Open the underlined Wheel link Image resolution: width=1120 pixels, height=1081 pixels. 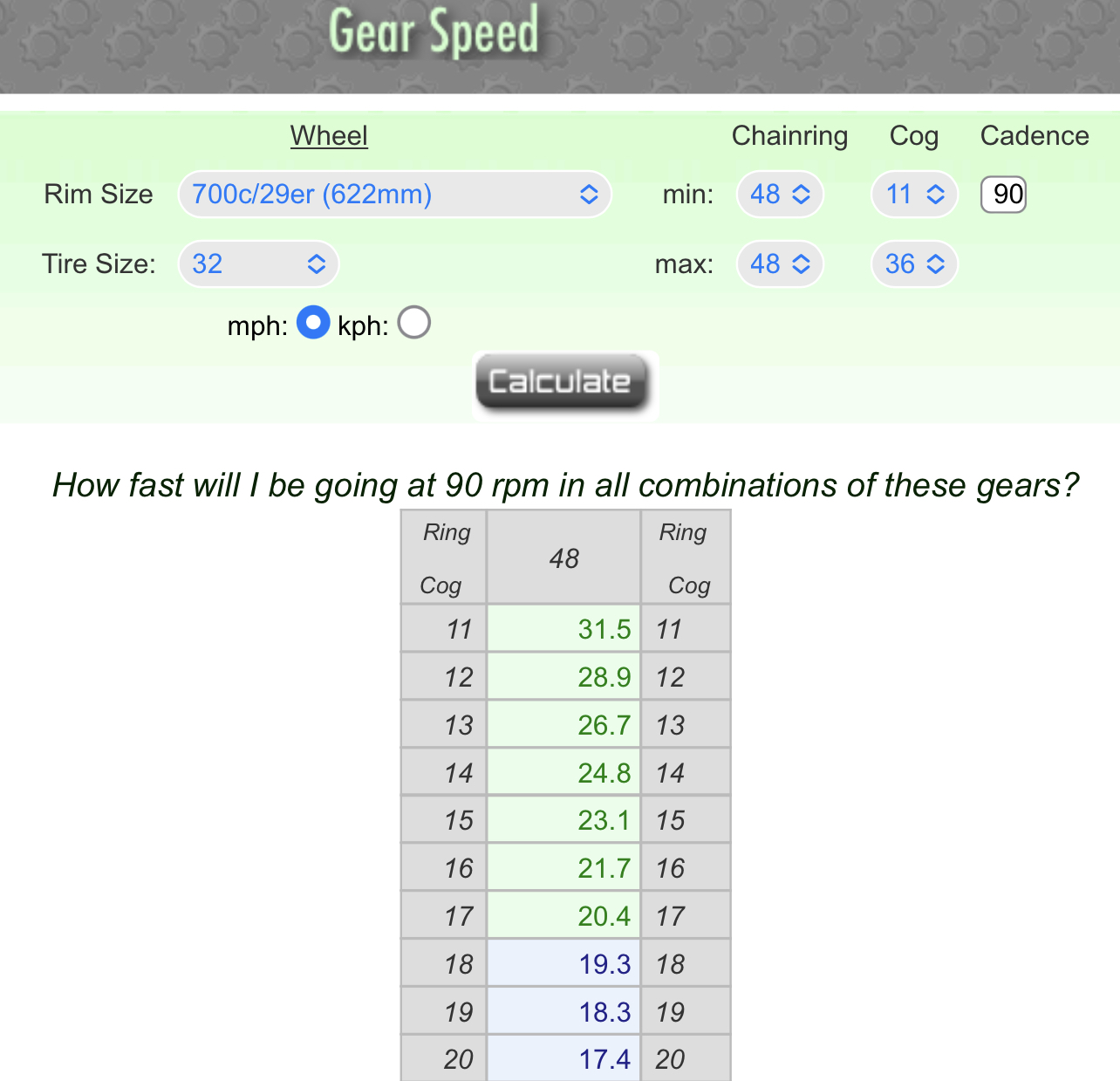click(x=329, y=136)
